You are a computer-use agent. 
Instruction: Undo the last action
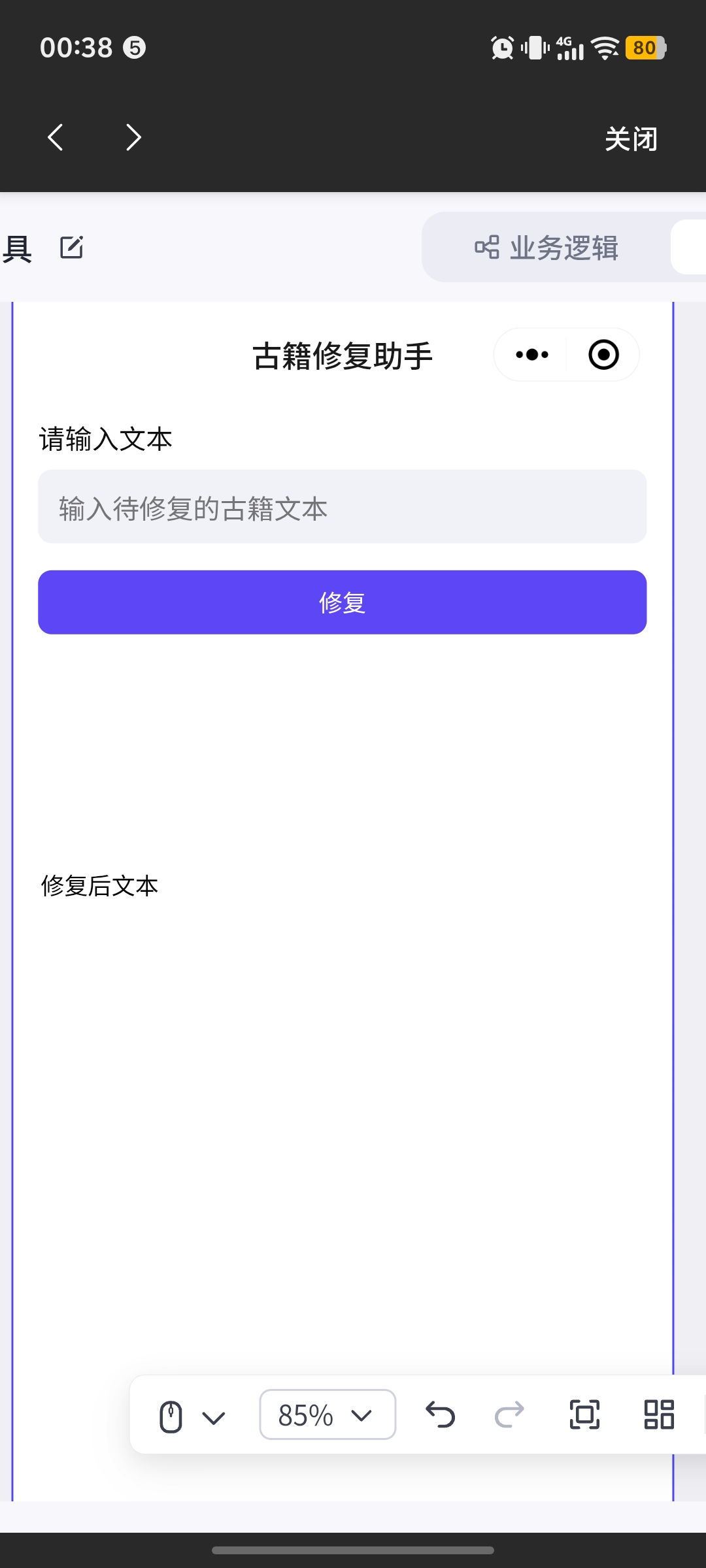pyautogui.click(x=441, y=1415)
